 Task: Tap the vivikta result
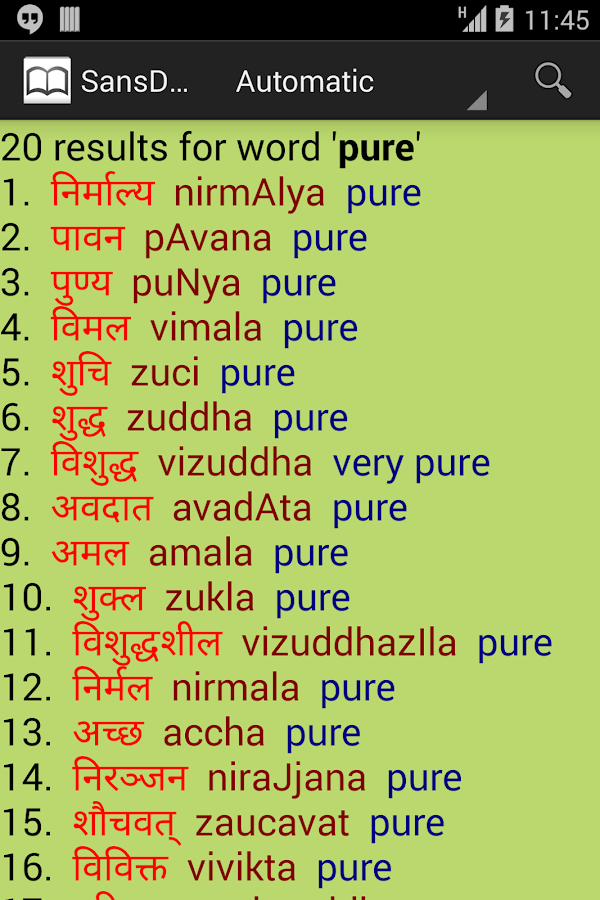[x=241, y=868]
